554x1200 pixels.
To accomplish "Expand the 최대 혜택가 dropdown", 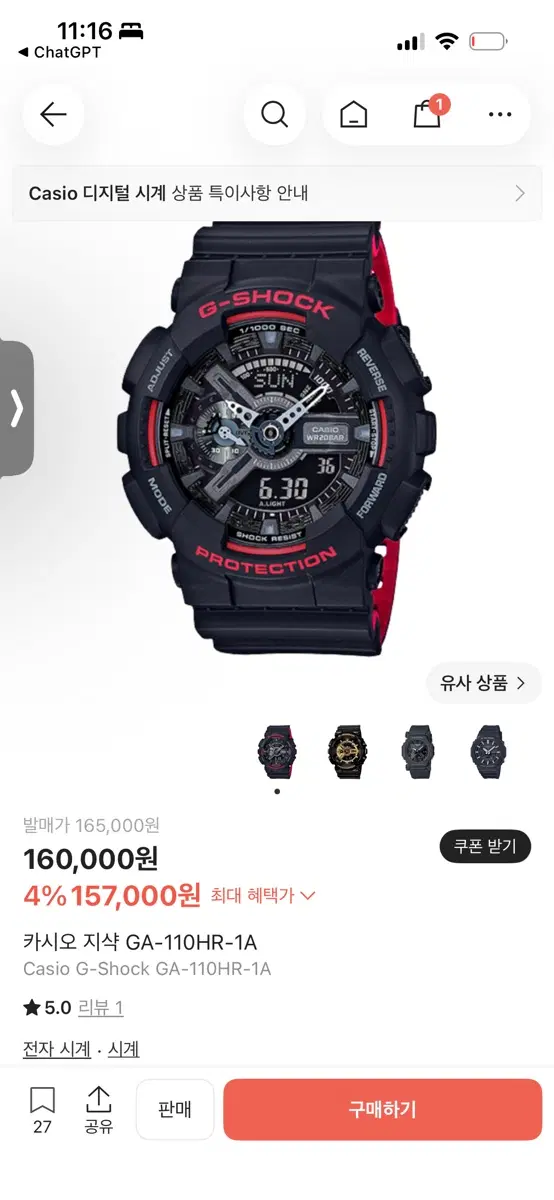I will pyautogui.click(x=263, y=896).
